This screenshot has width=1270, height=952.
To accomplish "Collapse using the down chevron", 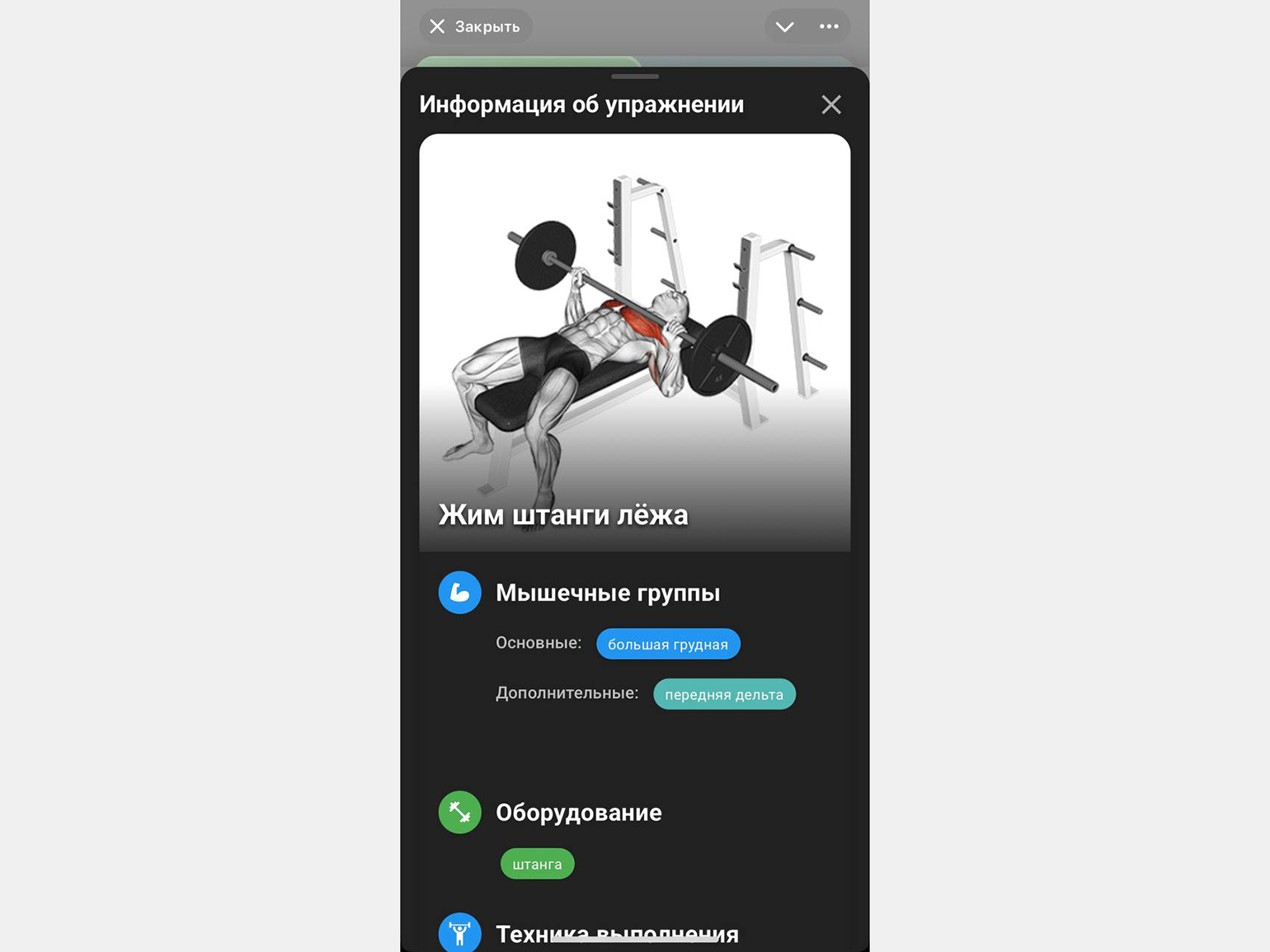I will coord(784,26).
